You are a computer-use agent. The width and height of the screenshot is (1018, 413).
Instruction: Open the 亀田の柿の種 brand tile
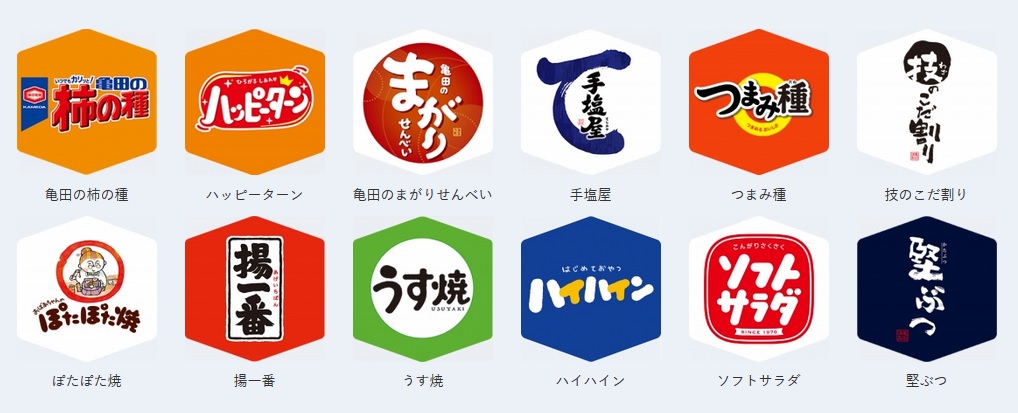tap(87, 102)
